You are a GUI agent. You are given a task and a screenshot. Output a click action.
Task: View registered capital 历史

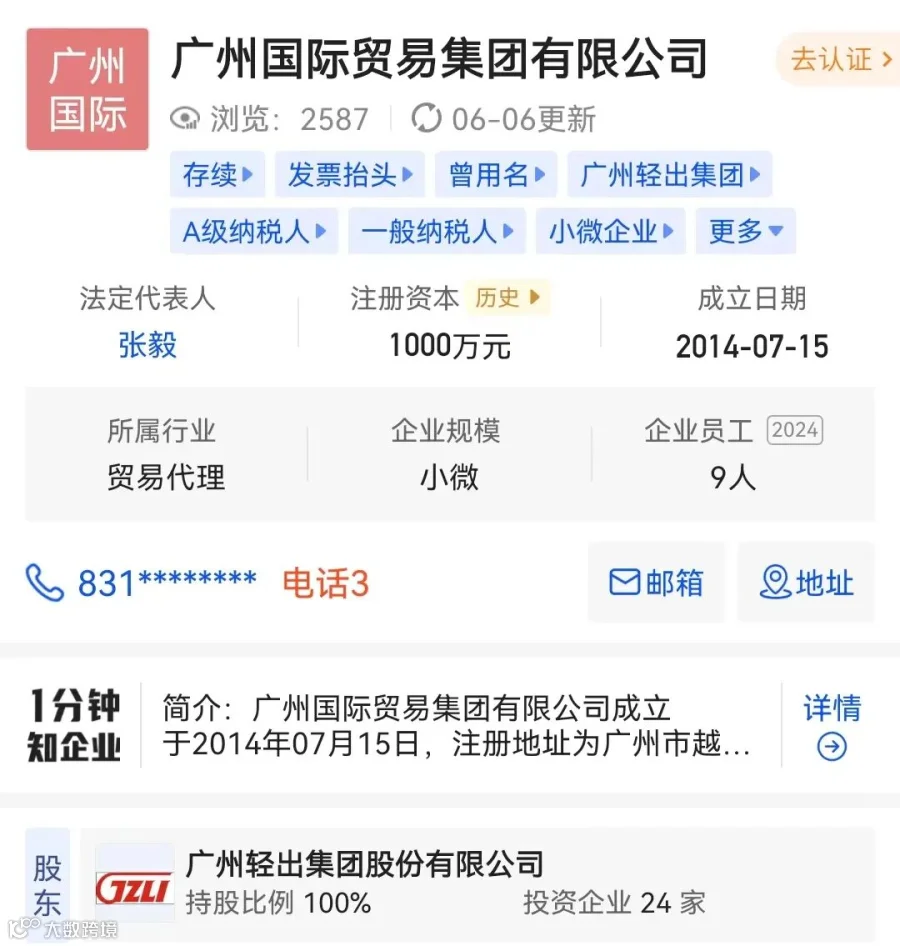(507, 297)
